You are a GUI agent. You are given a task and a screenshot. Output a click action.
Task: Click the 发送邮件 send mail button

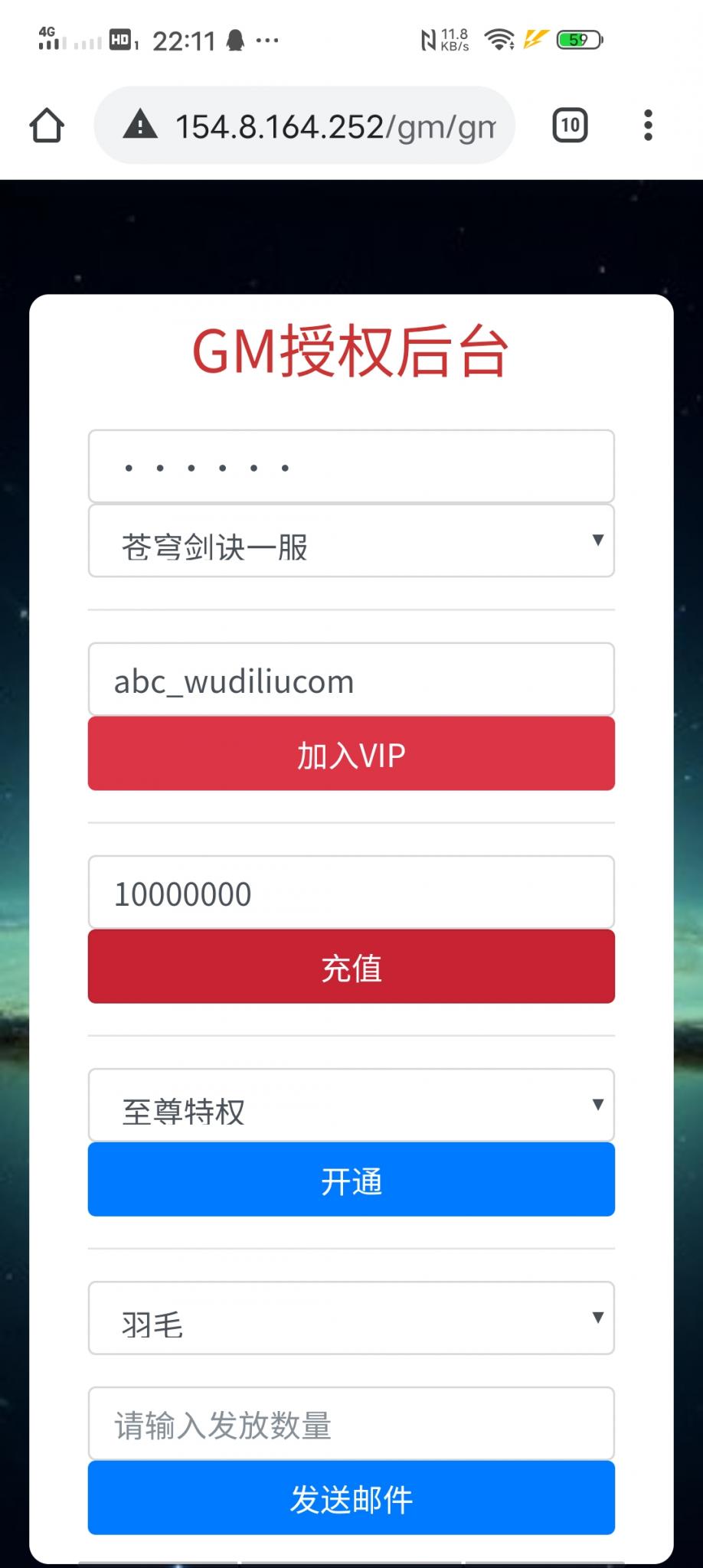[x=351, y=1498]
